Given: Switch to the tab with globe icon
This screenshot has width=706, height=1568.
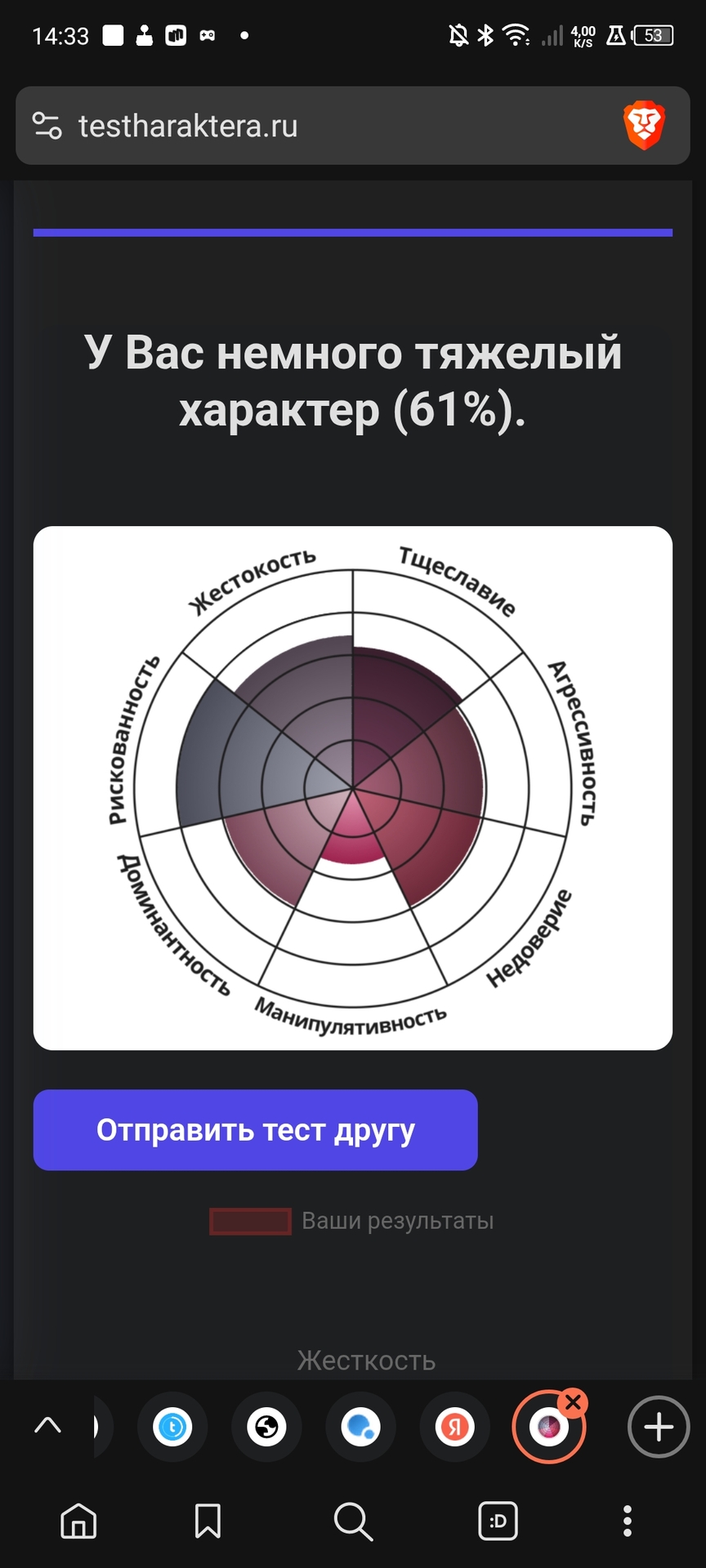Looking at the screenshot, I should (x=266, y=1427).
